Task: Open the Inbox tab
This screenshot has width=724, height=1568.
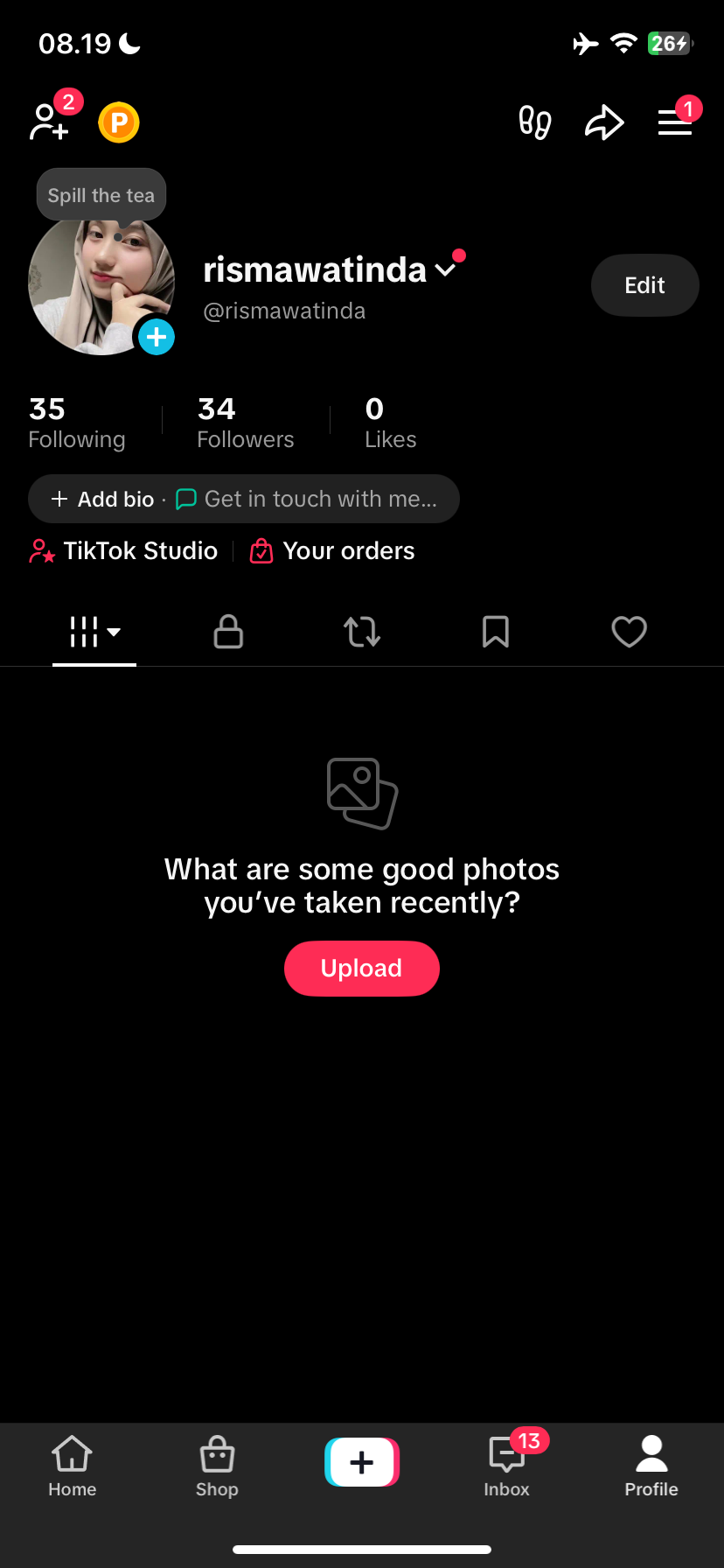Action: point(506,1465)
